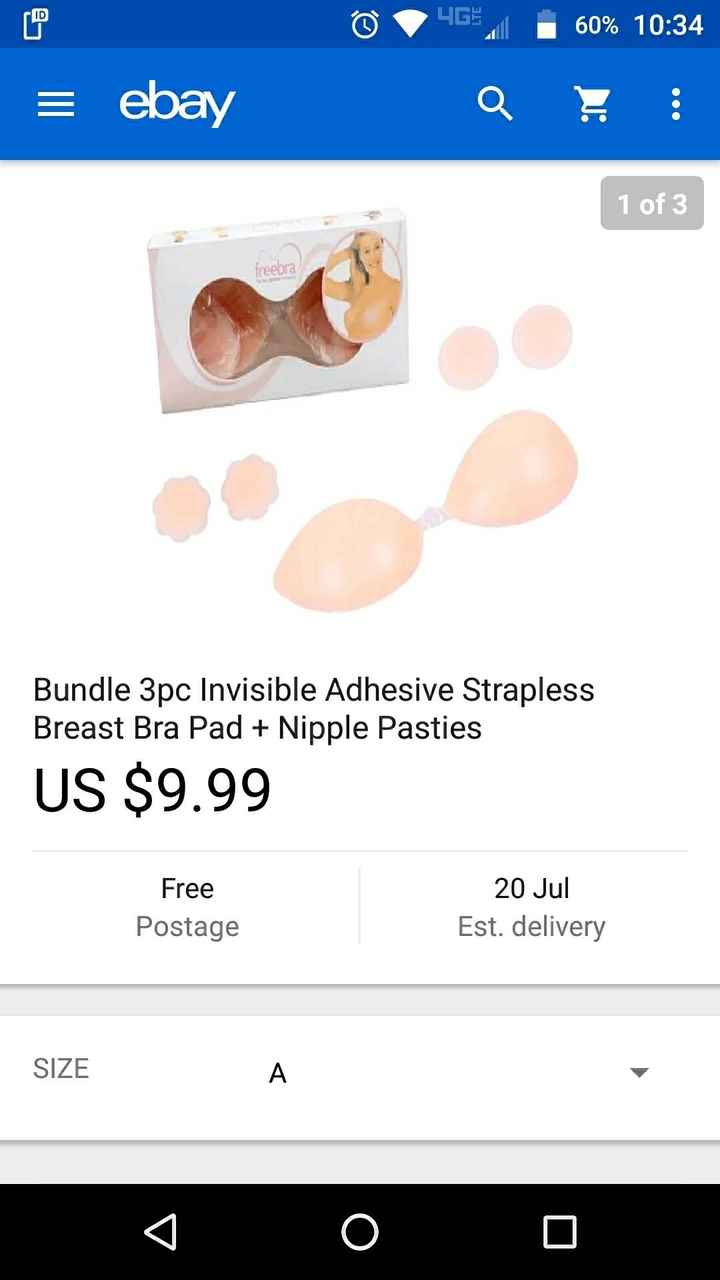Open the three-dot overflow menu
Image resolution: width=720 pixels, height=1280 pixels.
click(x=676, y=104)
